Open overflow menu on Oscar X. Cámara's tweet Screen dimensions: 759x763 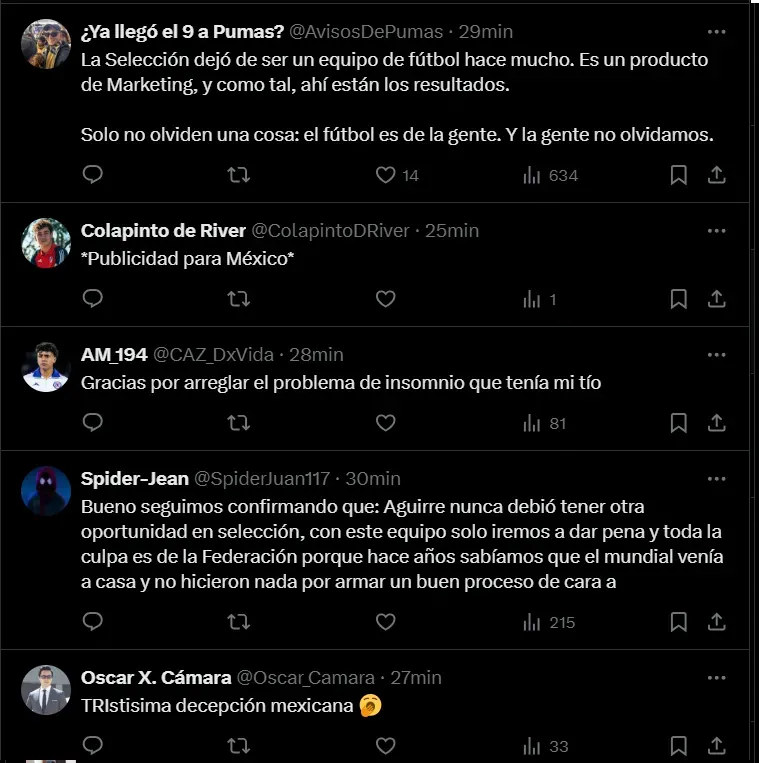click(716, 678)
